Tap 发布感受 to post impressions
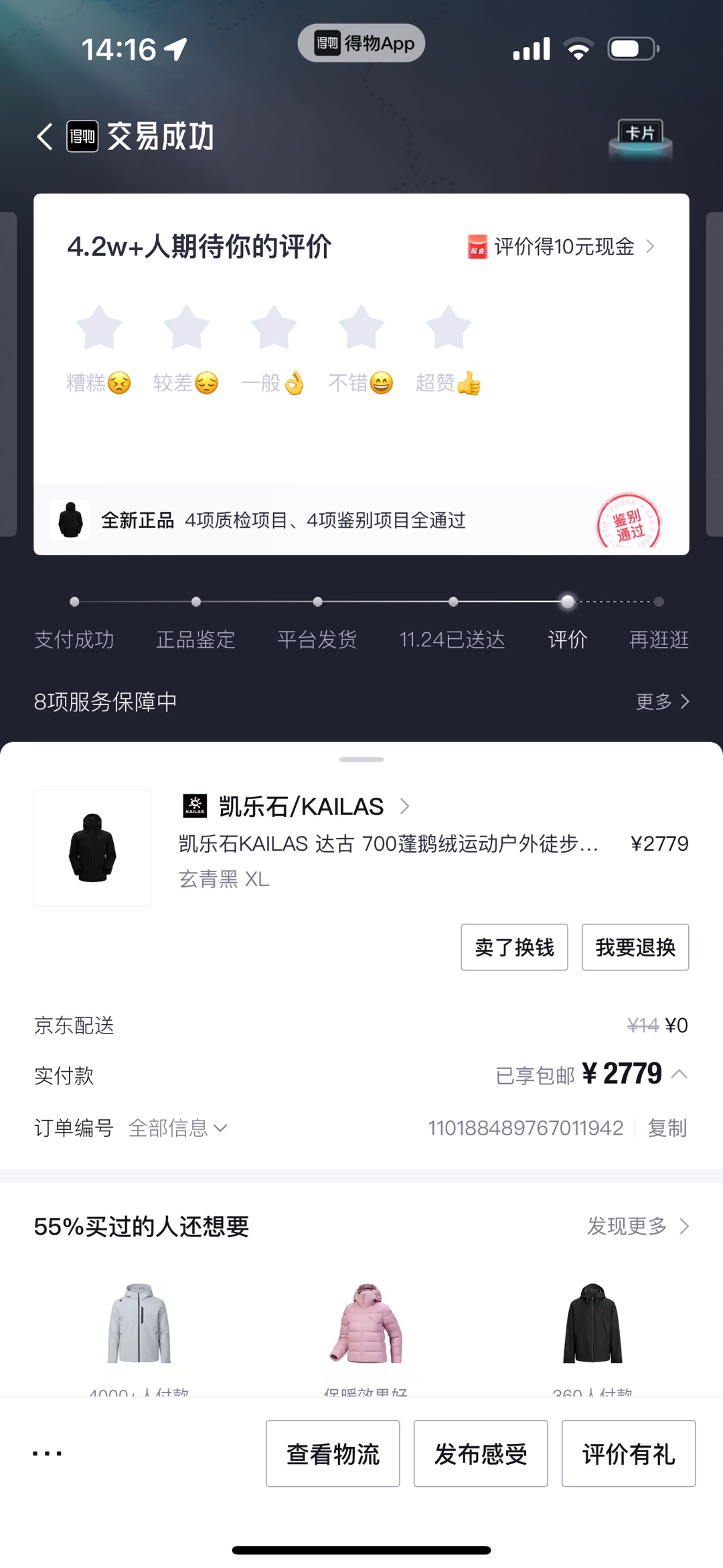Screen dimensions: 723x1568 (x=481, y=1453)
